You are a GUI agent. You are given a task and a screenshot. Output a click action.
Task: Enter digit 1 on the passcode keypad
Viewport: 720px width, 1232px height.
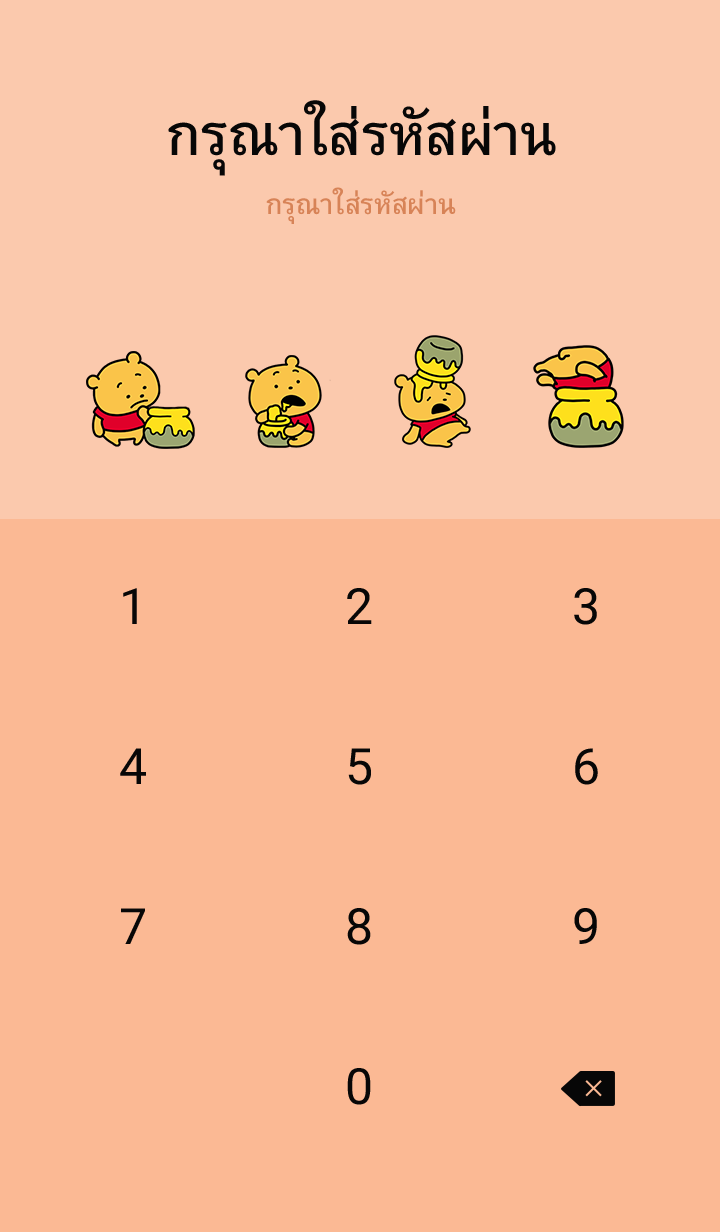click(133, 607)
